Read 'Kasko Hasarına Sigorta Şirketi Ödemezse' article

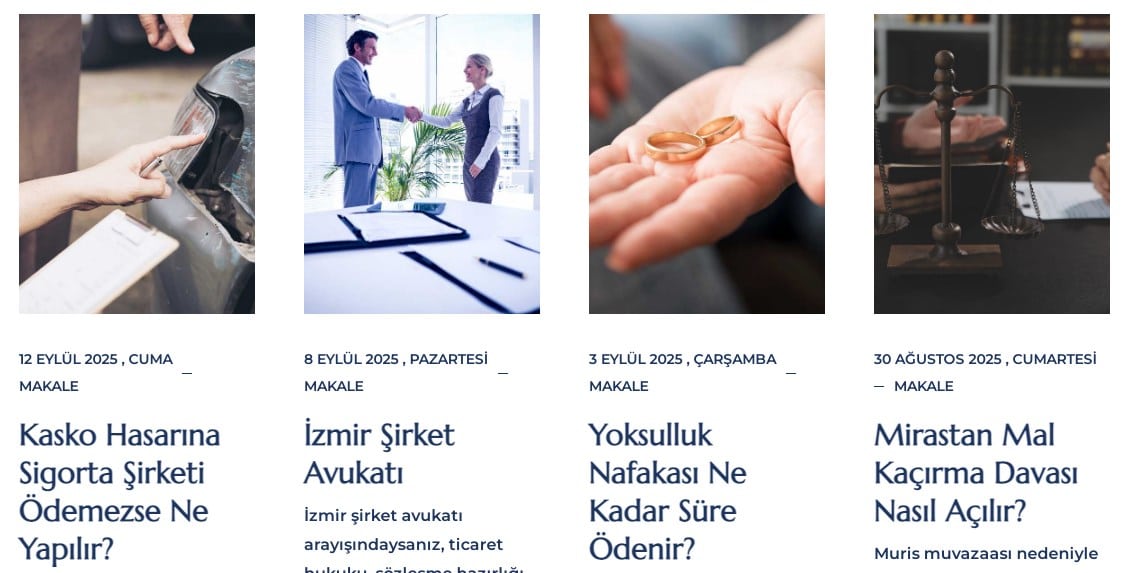click(118, 492)
